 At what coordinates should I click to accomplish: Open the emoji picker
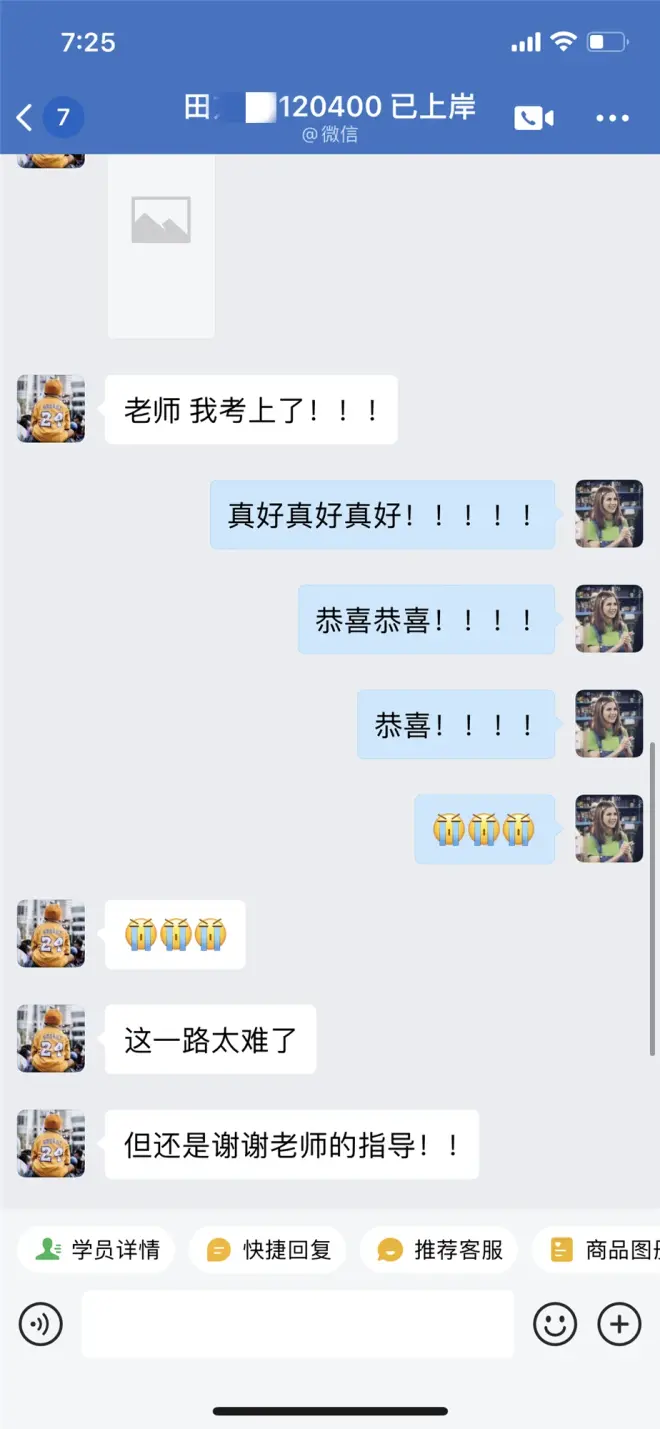(555, 1325)
